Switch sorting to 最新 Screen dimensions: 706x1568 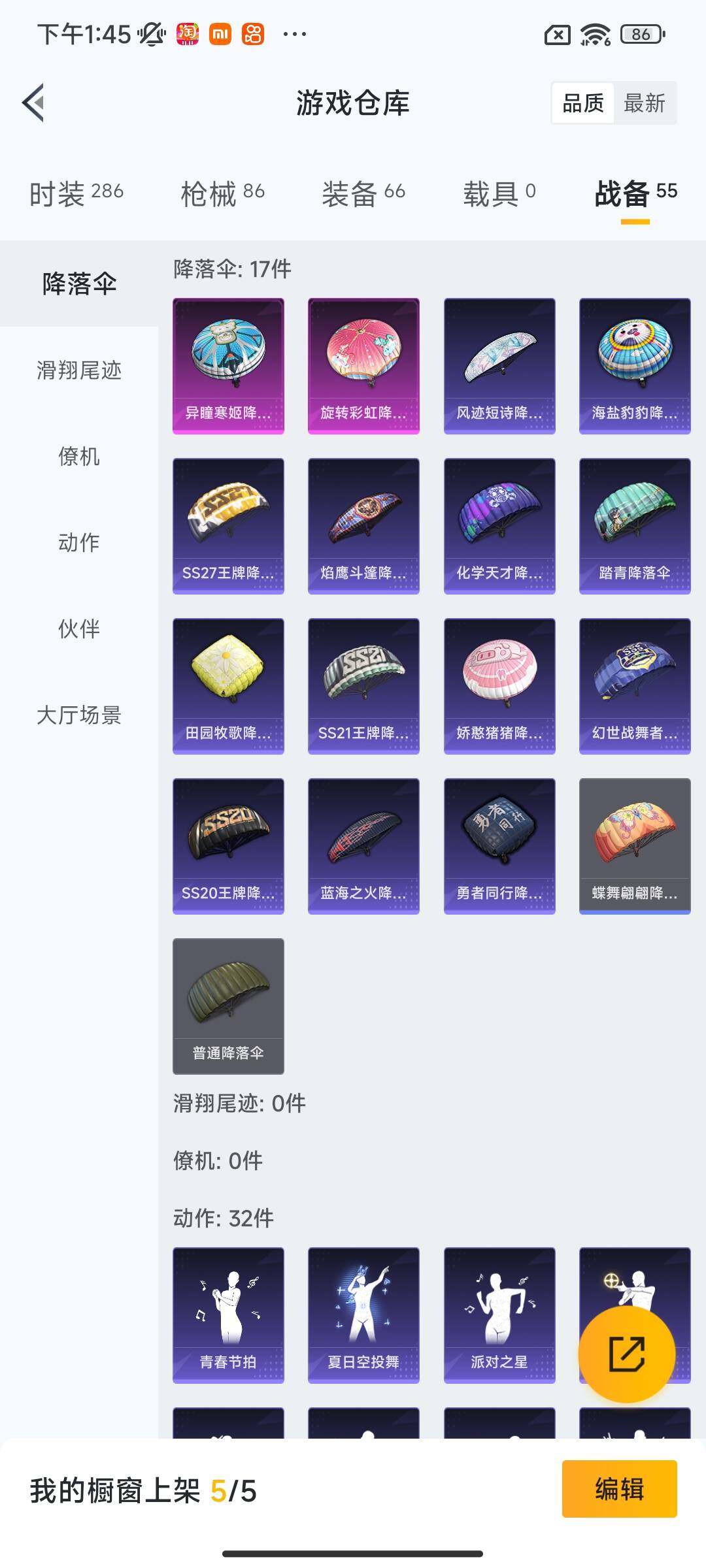point(644,103)
